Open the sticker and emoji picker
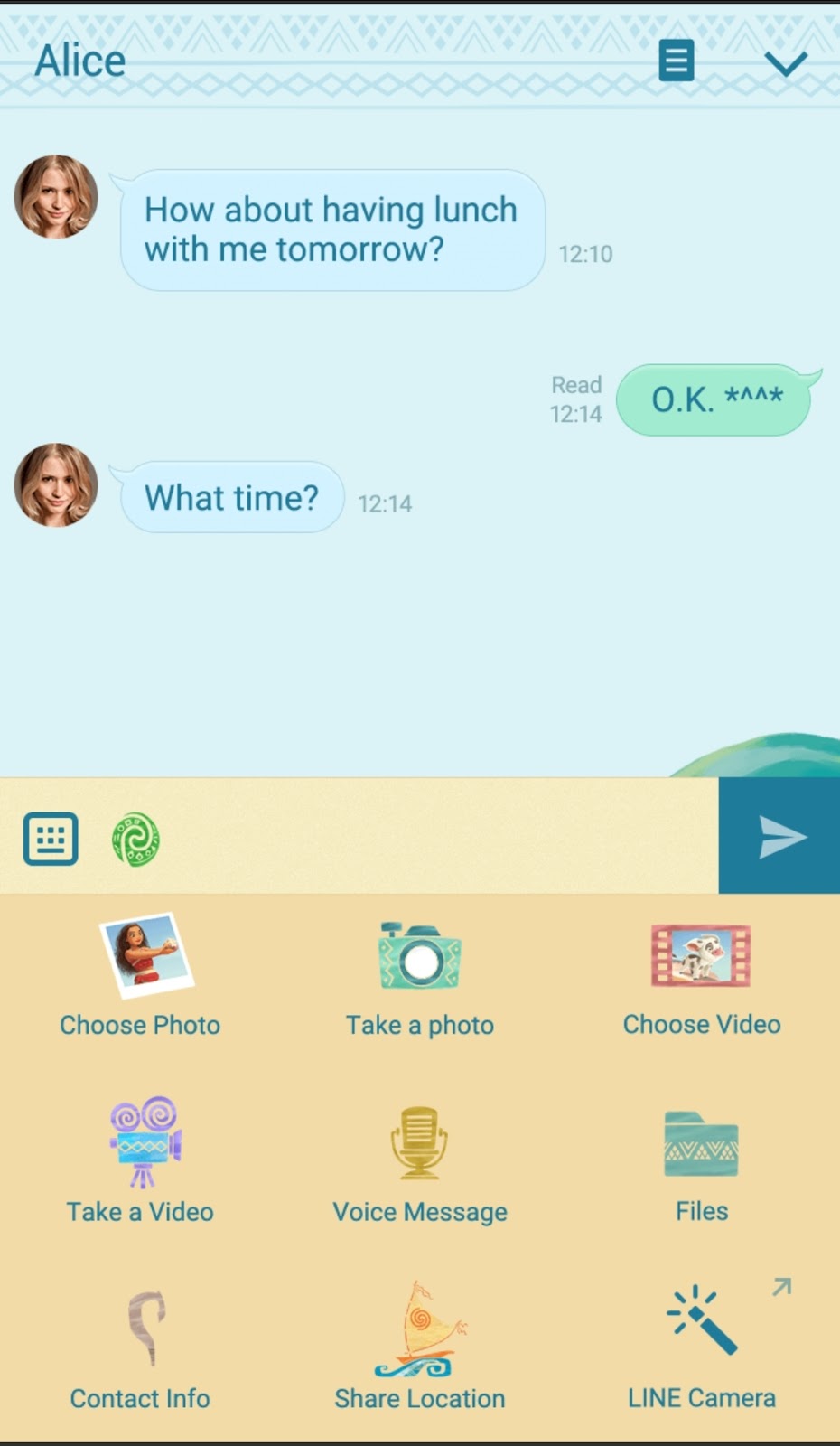The height and width of the screenshot is (1446, 840). pyautogui.click(x=135, y=840)
